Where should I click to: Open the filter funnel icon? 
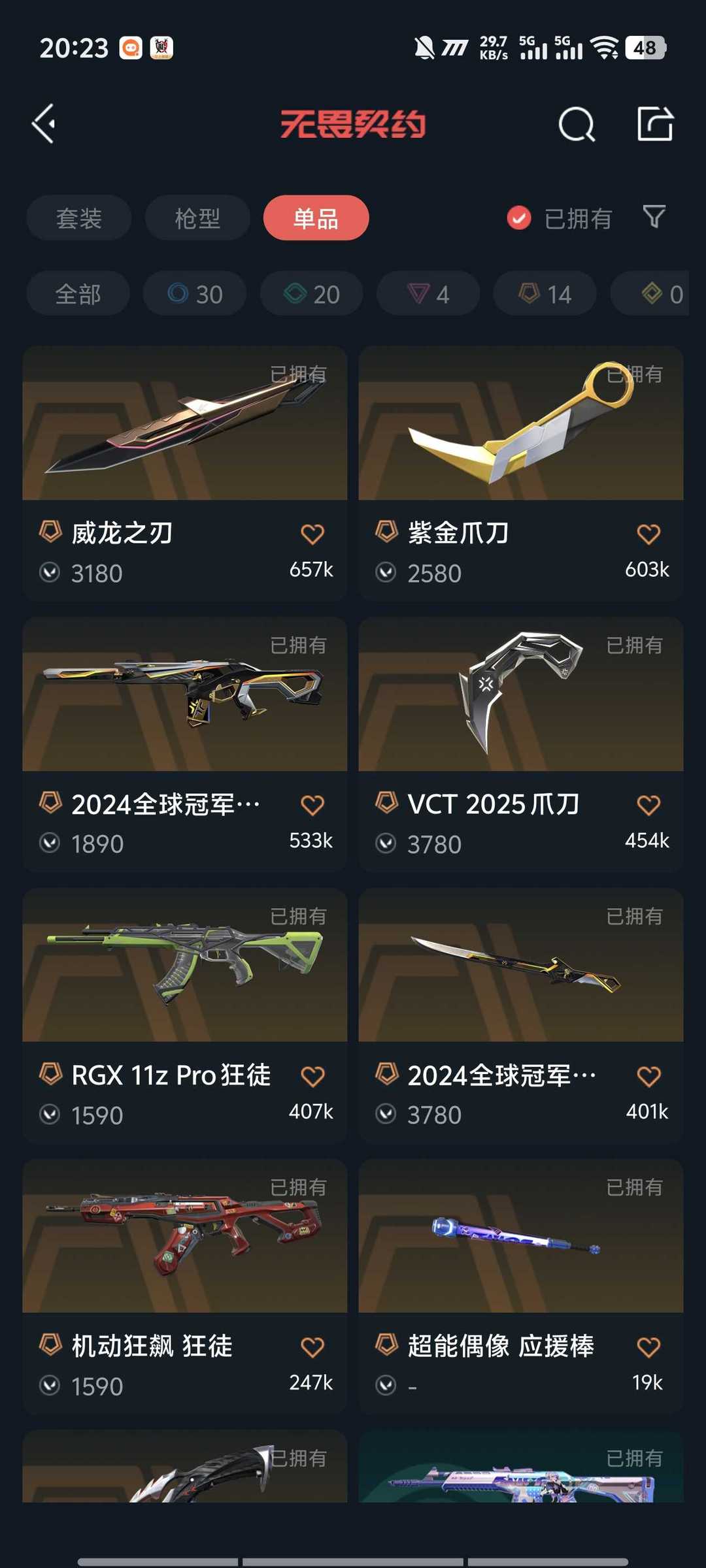click(x=654, y=217)
